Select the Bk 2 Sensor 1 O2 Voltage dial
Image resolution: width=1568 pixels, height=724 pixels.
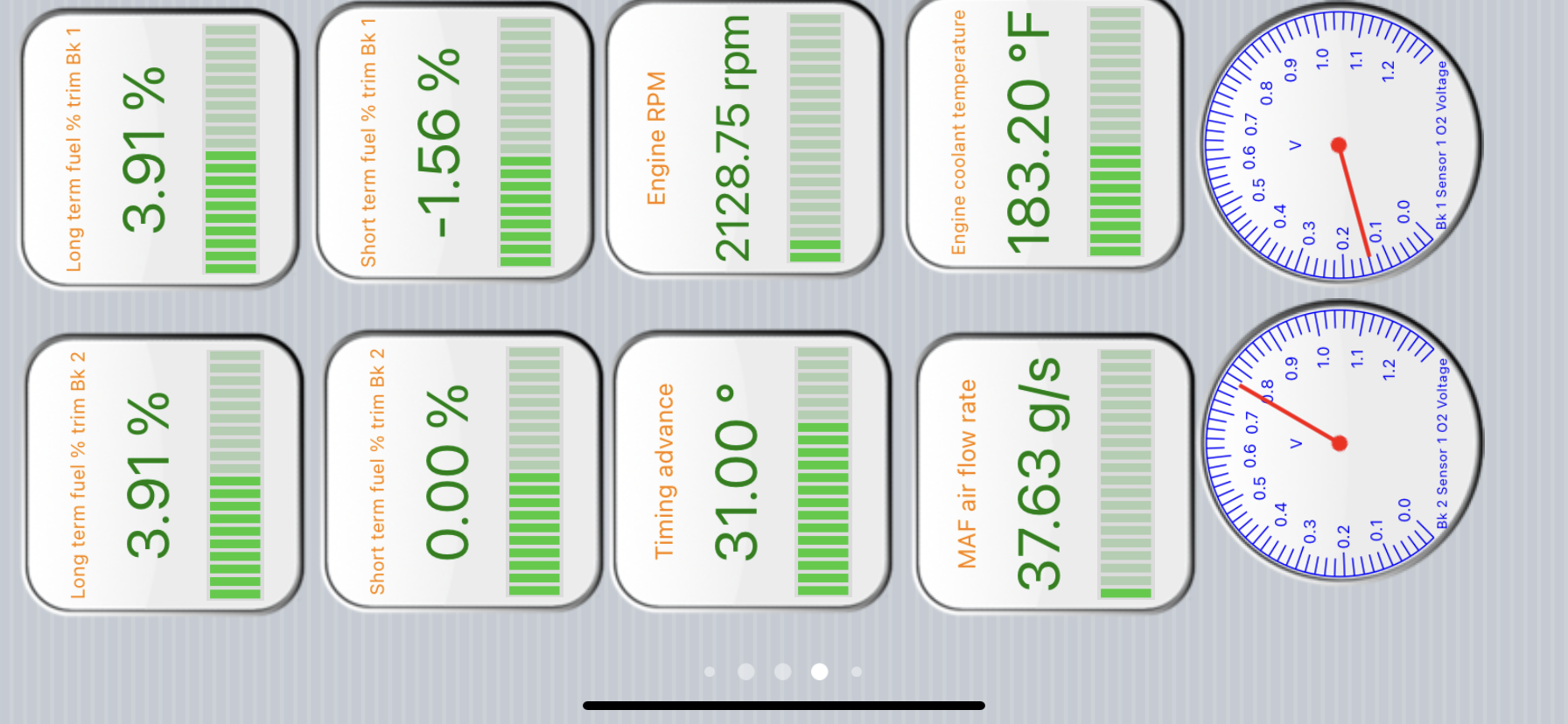tap(1340, 443)
